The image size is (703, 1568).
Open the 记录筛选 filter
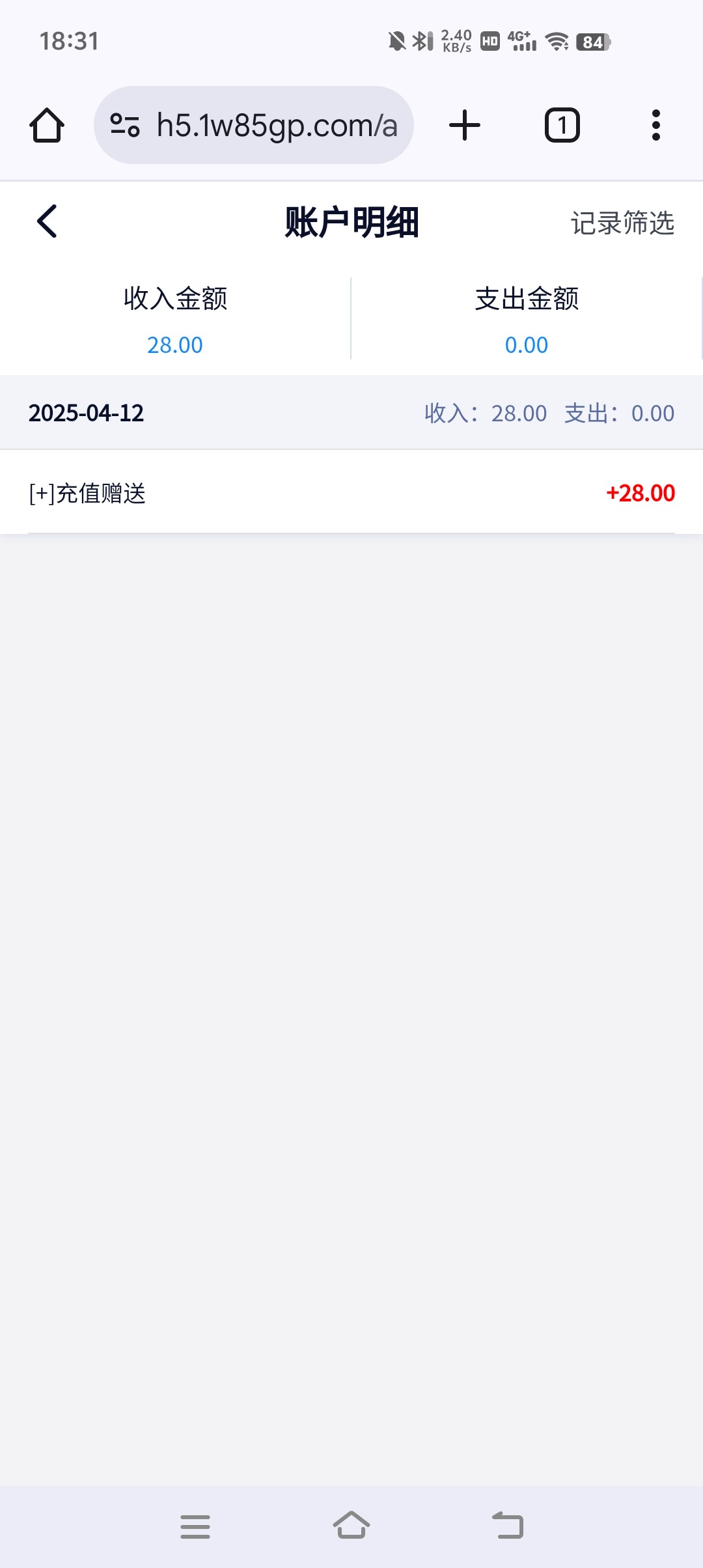click(622, 223)
